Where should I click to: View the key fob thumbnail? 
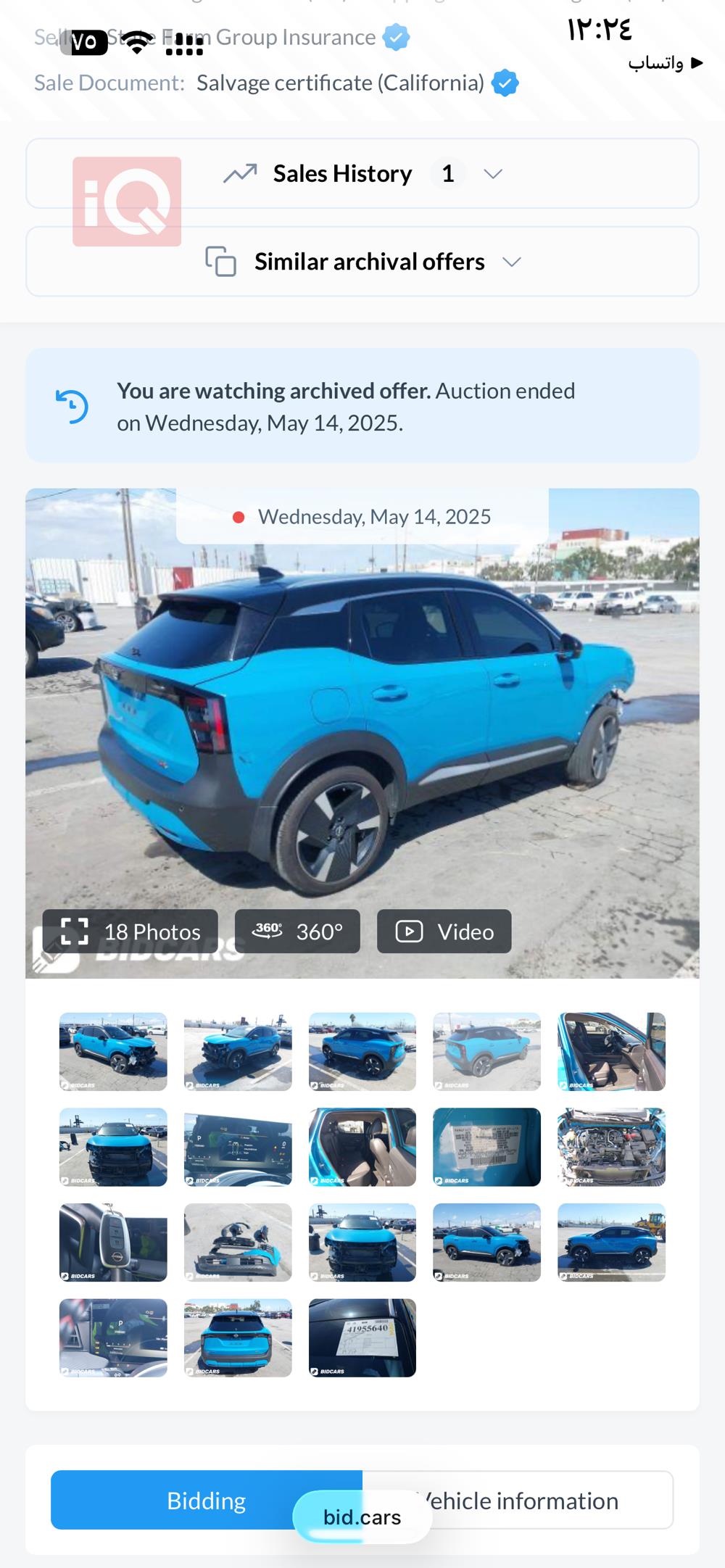point(113,1243)
